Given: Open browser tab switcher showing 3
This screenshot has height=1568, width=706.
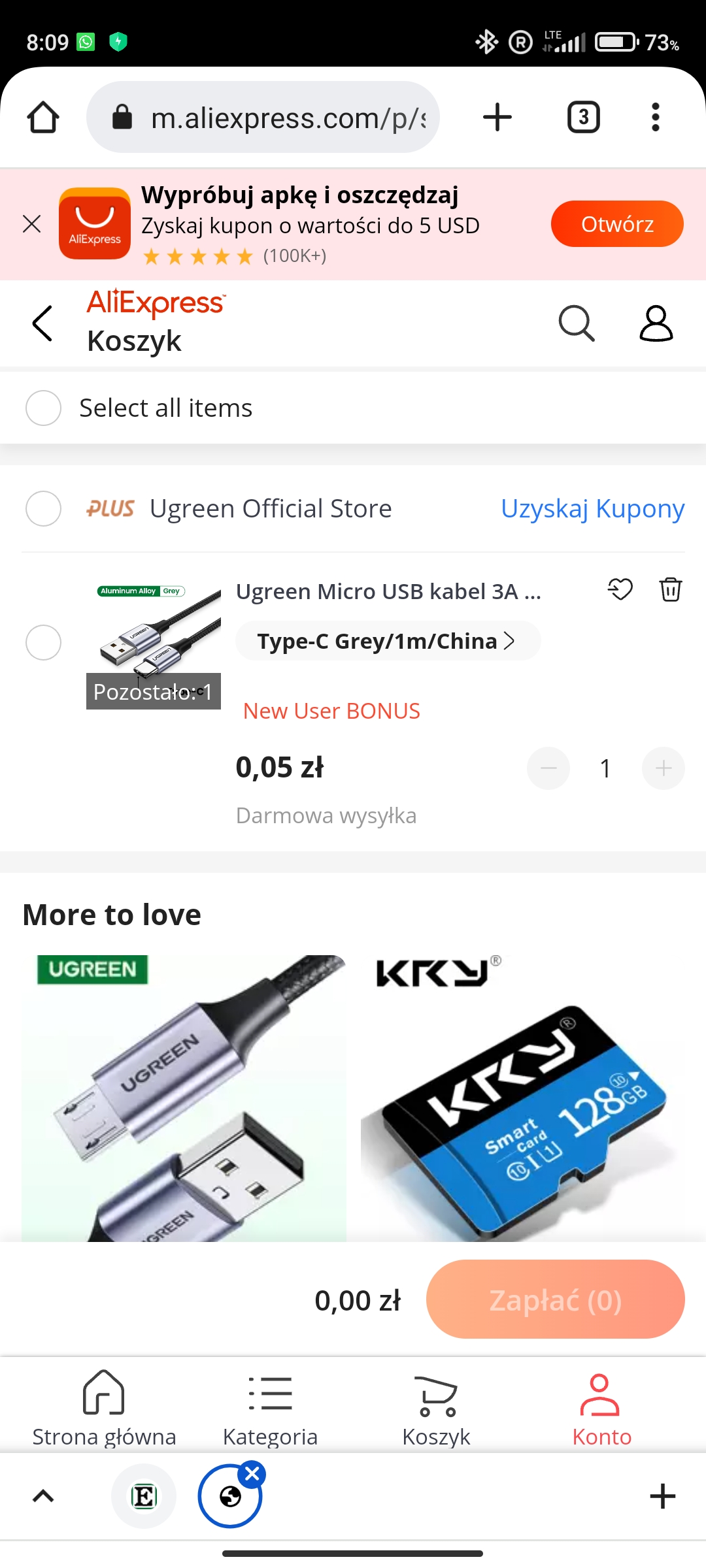Looking at the screenshot, I should point(583,118).
